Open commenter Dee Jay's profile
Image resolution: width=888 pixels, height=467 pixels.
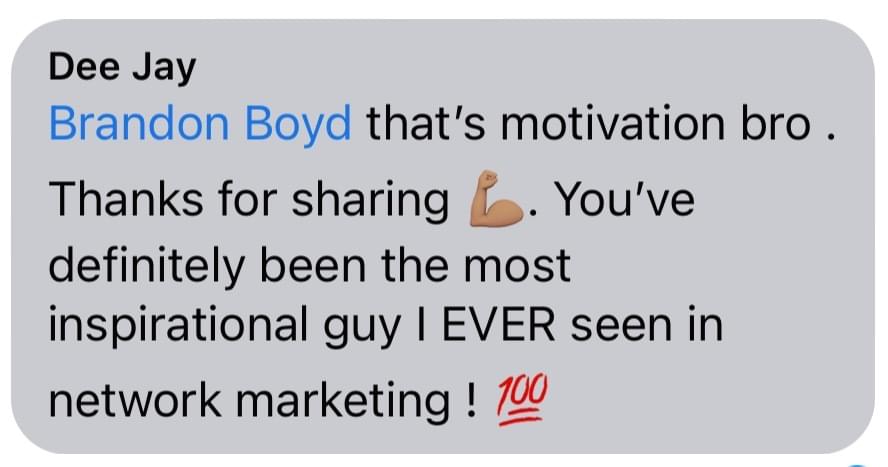pyautogui.click(x=122, y=68)
